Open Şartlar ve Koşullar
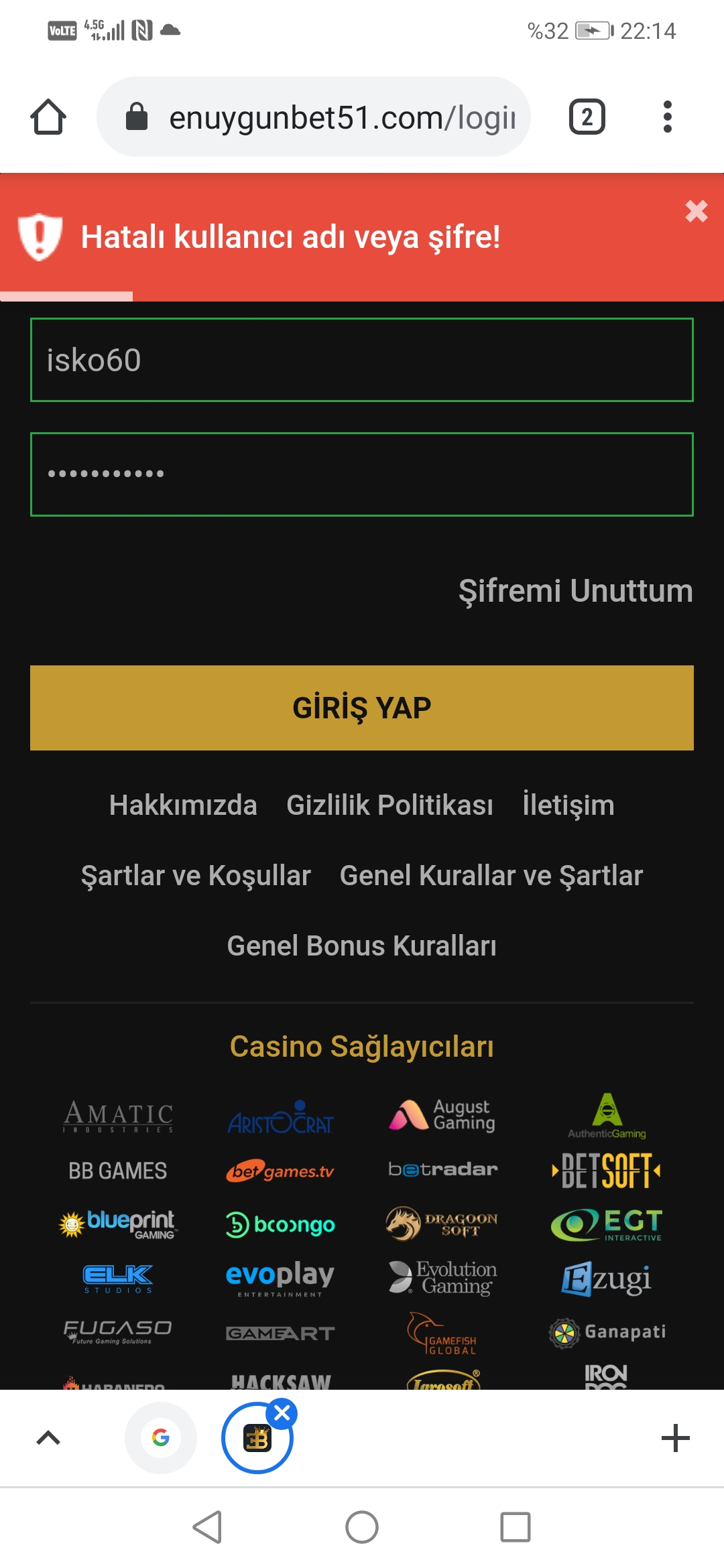This screenshot has height=1568, width=724. (196, 875)
